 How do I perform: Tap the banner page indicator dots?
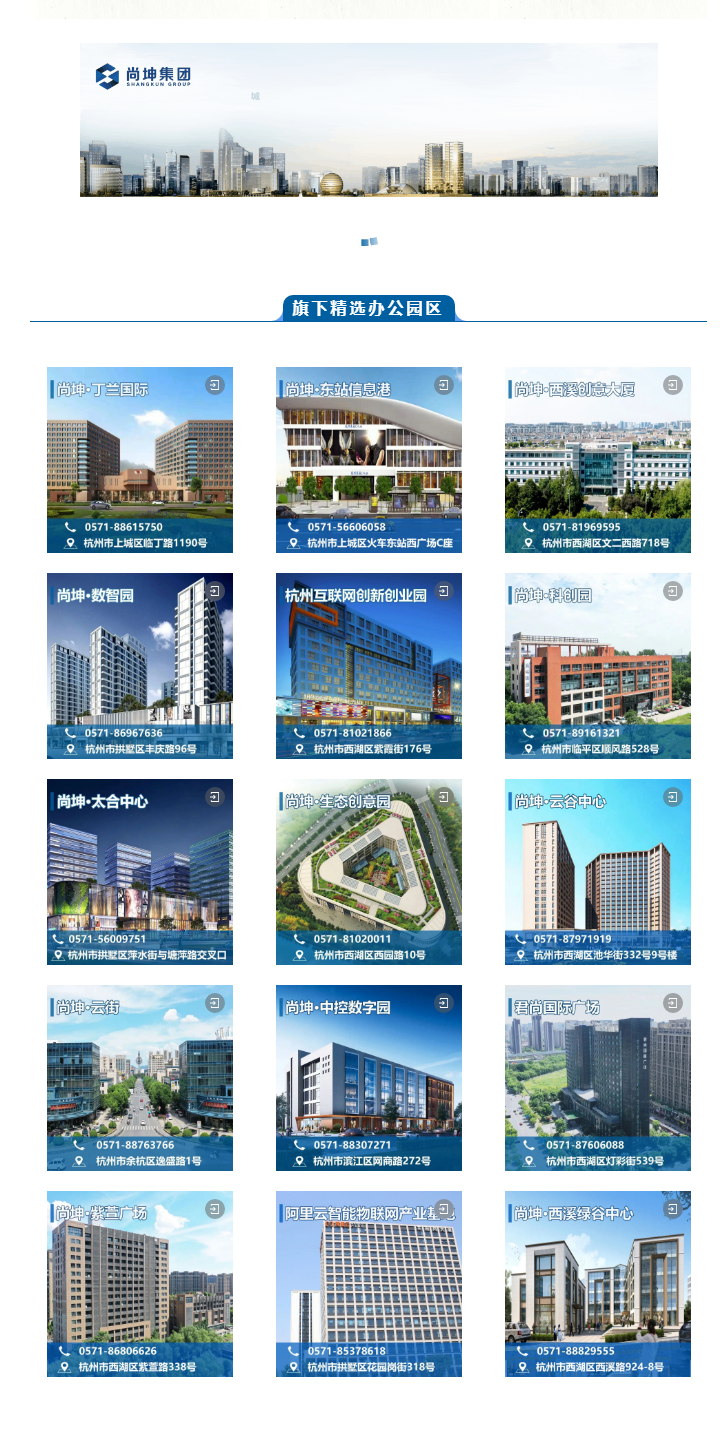(369, 242)
